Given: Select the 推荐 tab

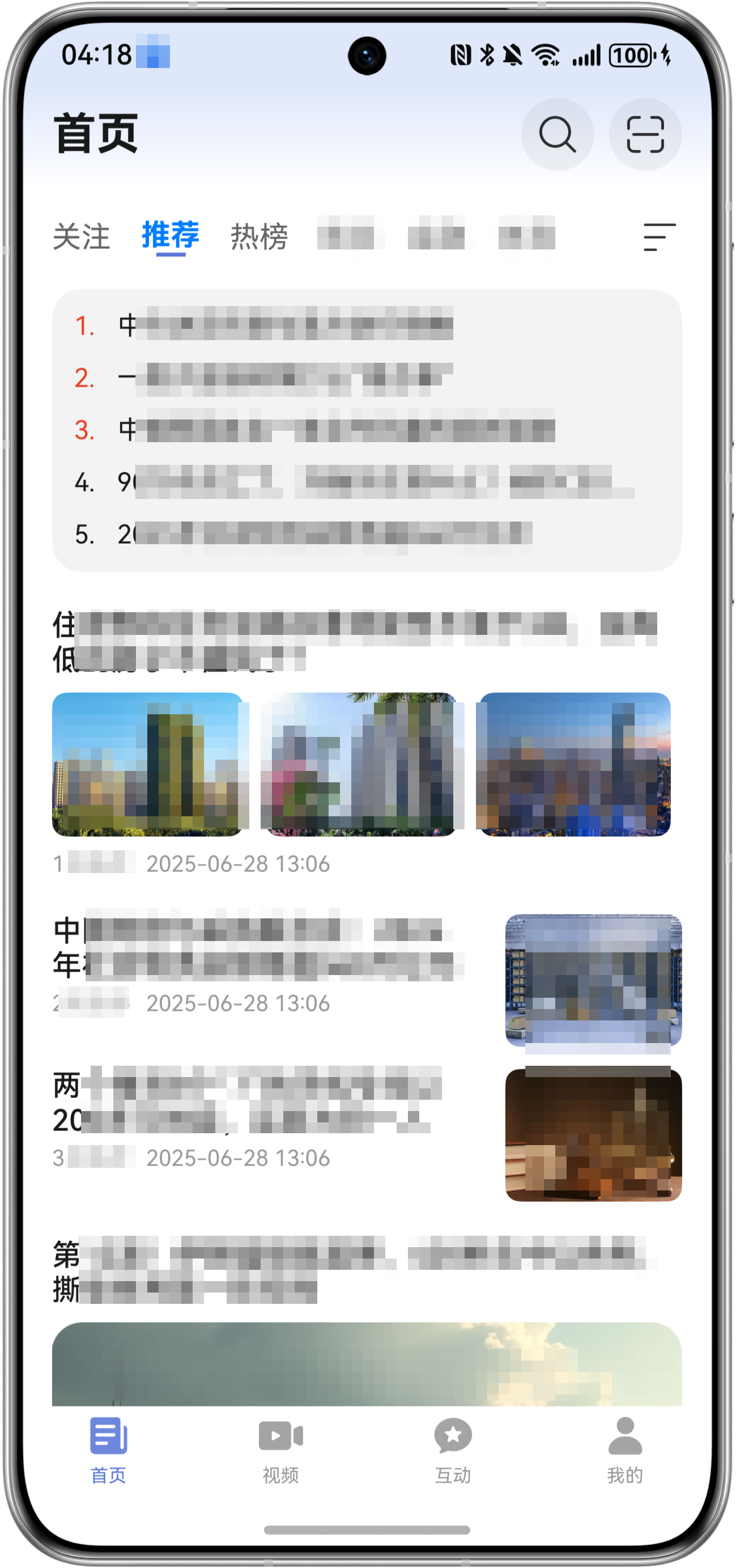Looking at the screenshot, I should click(x=171, y=236).
